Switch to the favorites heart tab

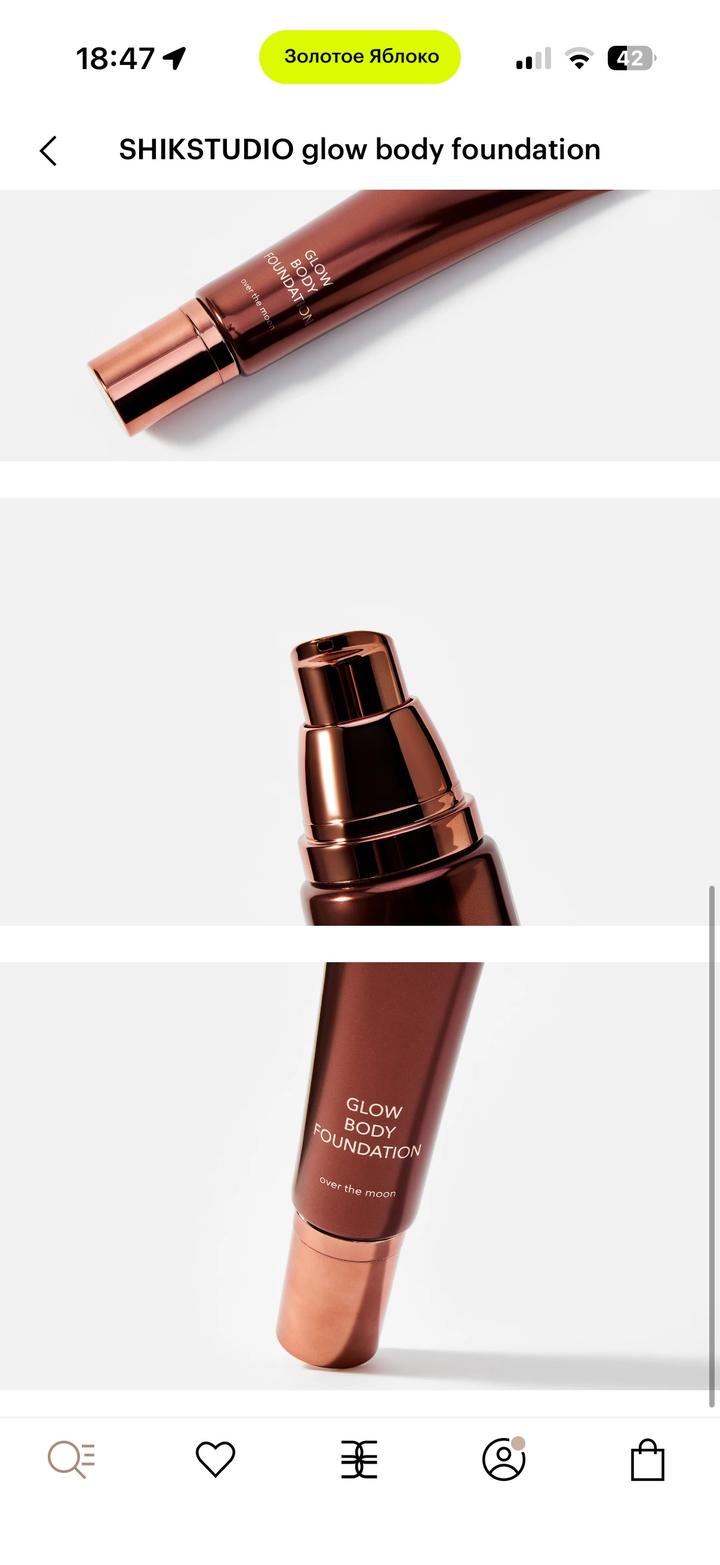[215, 1459]
